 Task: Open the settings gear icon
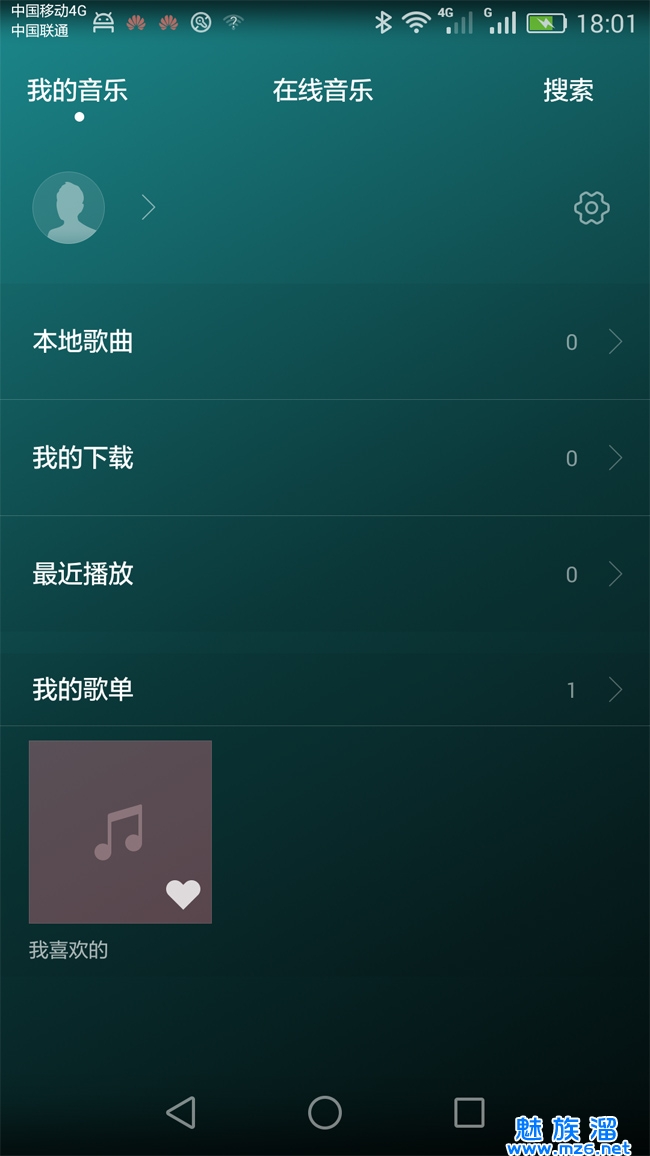pyautogui.click(x=592, y=208)
